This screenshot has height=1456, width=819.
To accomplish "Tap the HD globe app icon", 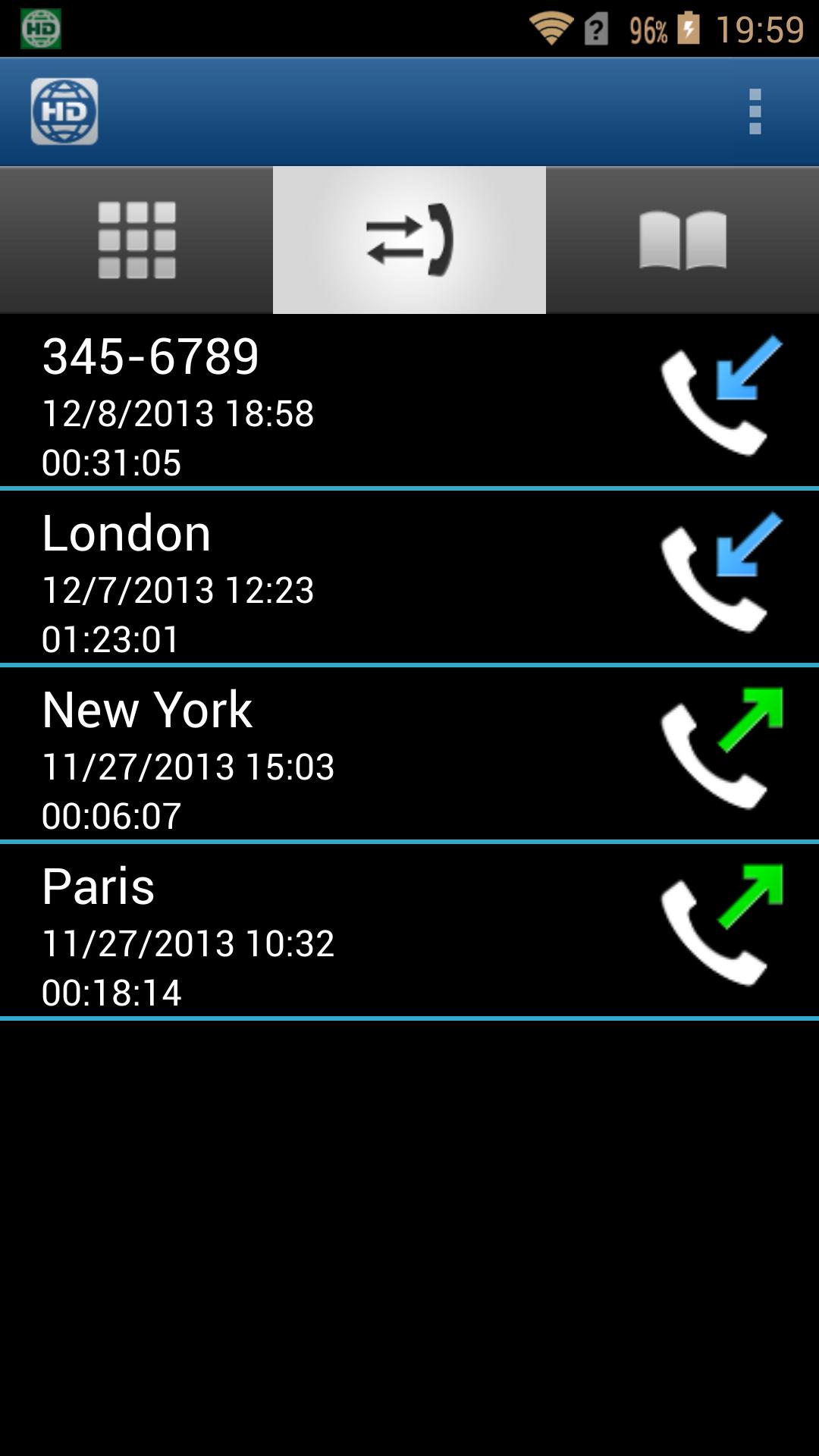I will coord(64,112).
